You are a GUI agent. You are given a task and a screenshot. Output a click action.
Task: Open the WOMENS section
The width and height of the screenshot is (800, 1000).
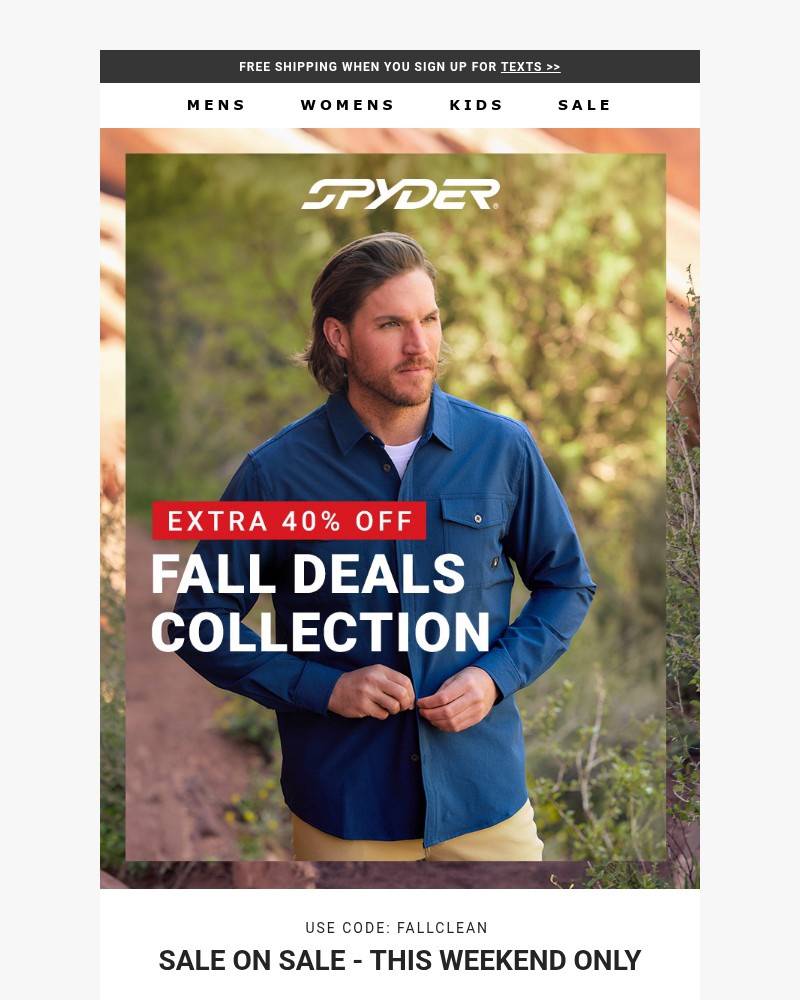click(x=348, y=105)
